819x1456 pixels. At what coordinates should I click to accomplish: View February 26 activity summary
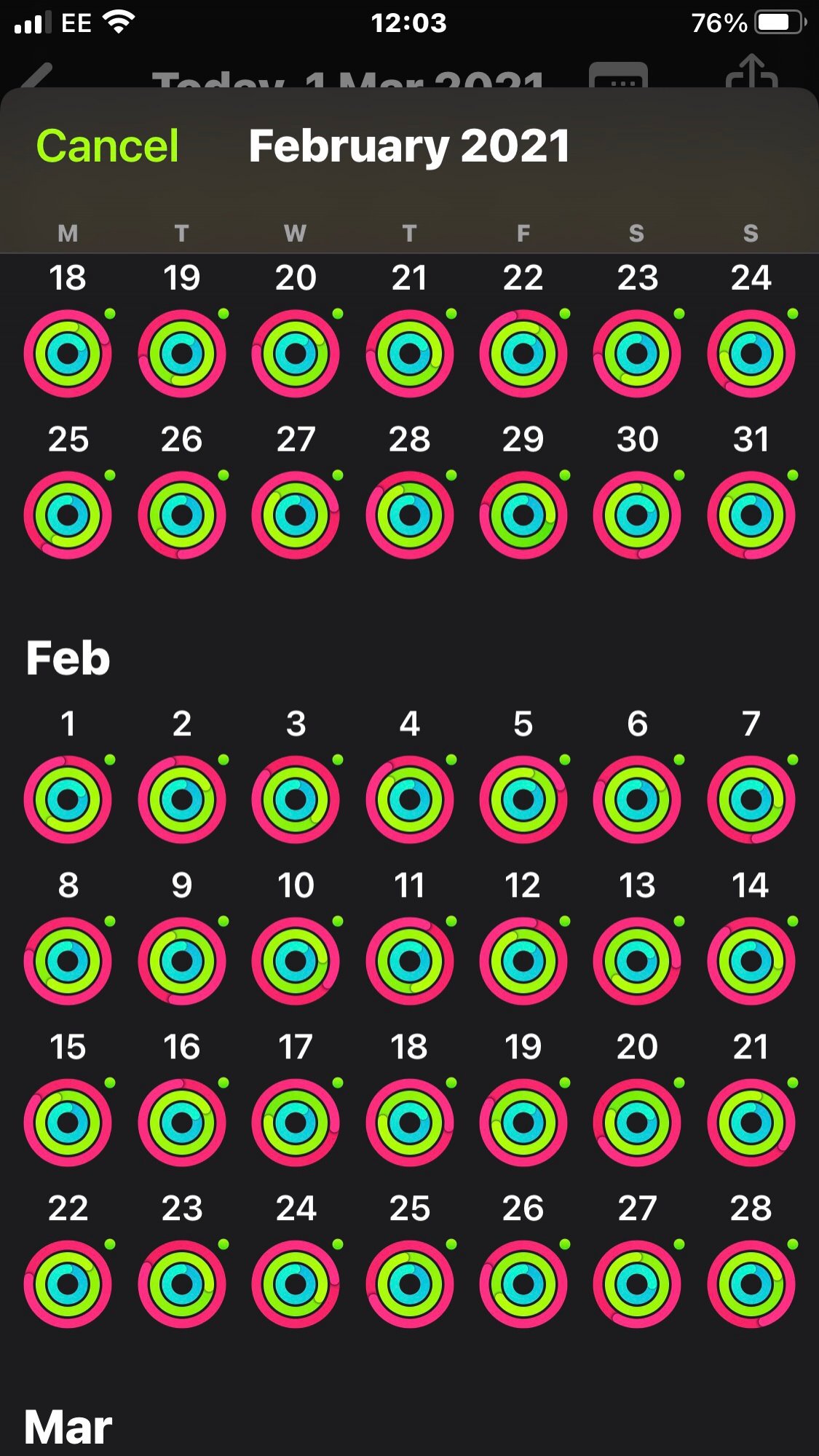(523, 1283)
